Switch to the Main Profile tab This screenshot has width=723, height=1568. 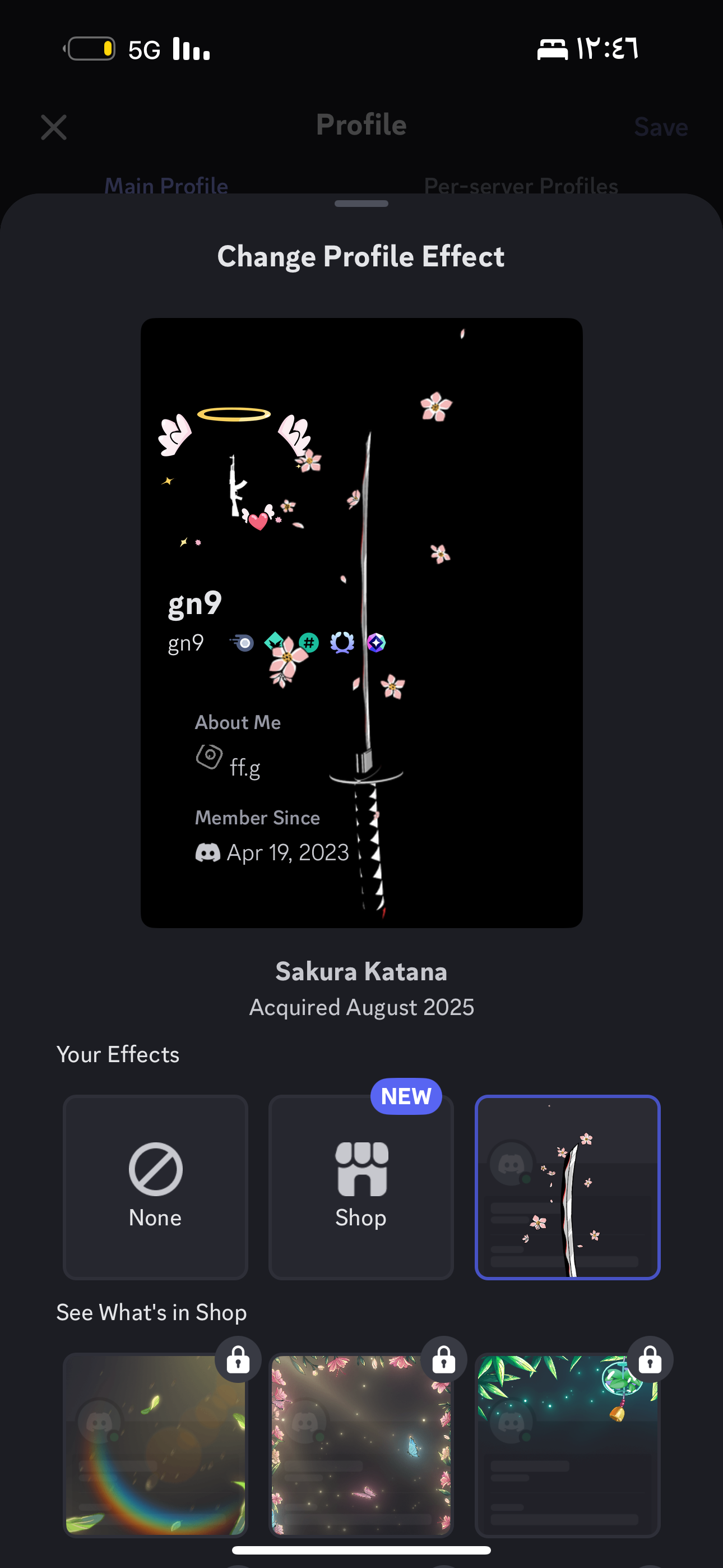(x=166, y=185)
